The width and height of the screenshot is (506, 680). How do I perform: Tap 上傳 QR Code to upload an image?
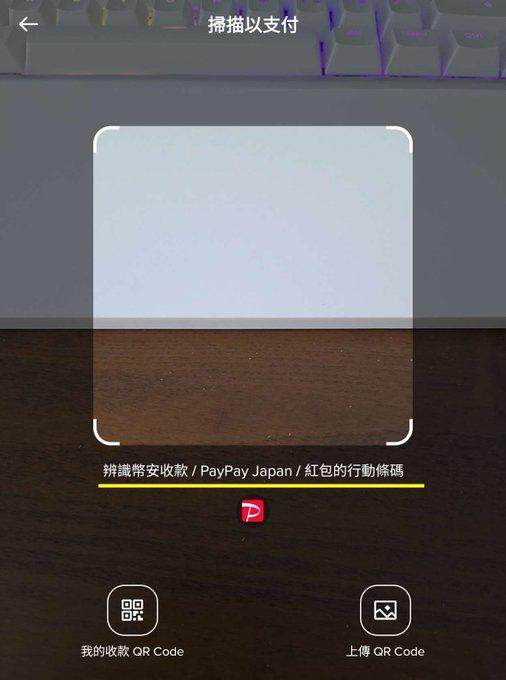(x=385, y=610)
